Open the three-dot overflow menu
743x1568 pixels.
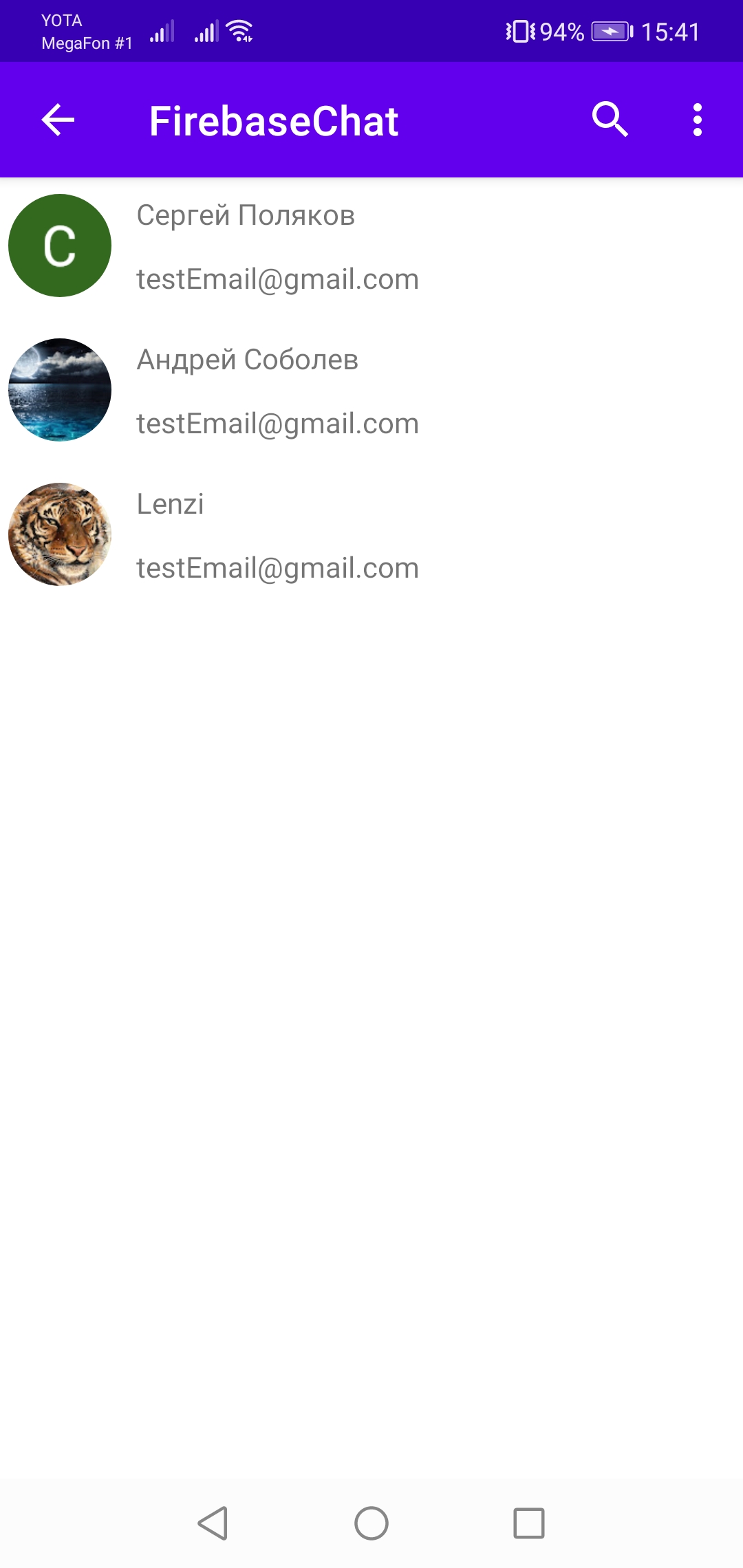697,120
